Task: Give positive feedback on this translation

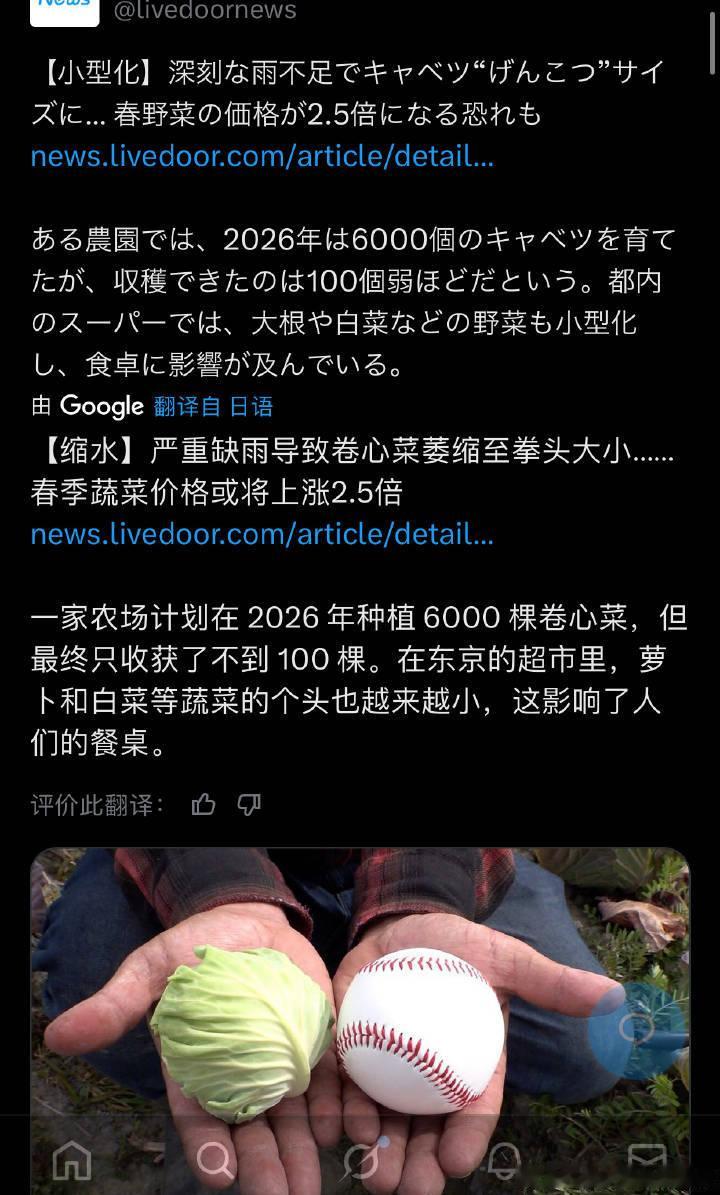Action: 203,804
